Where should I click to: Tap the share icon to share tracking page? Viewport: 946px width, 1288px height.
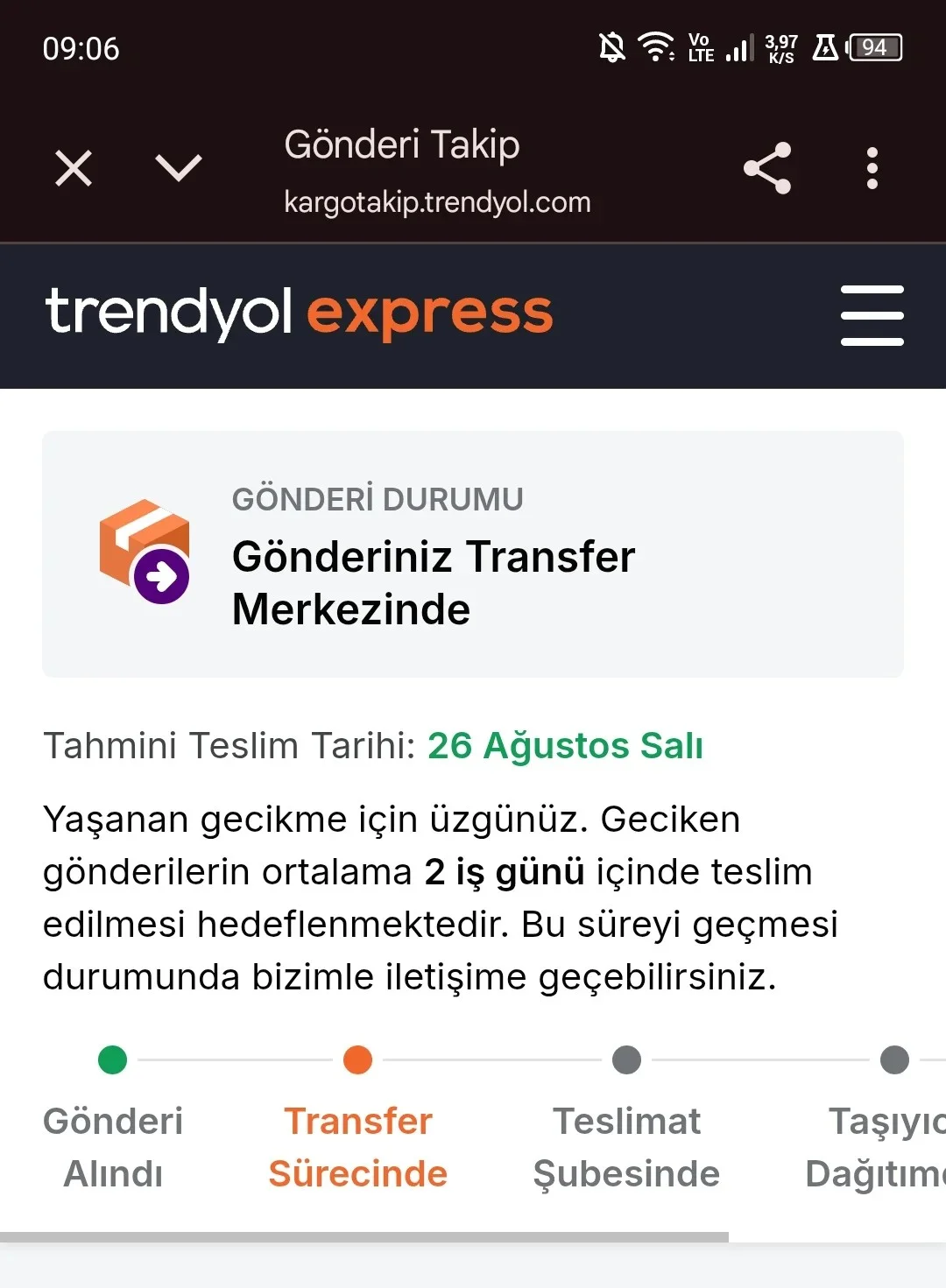click(766, 168)
